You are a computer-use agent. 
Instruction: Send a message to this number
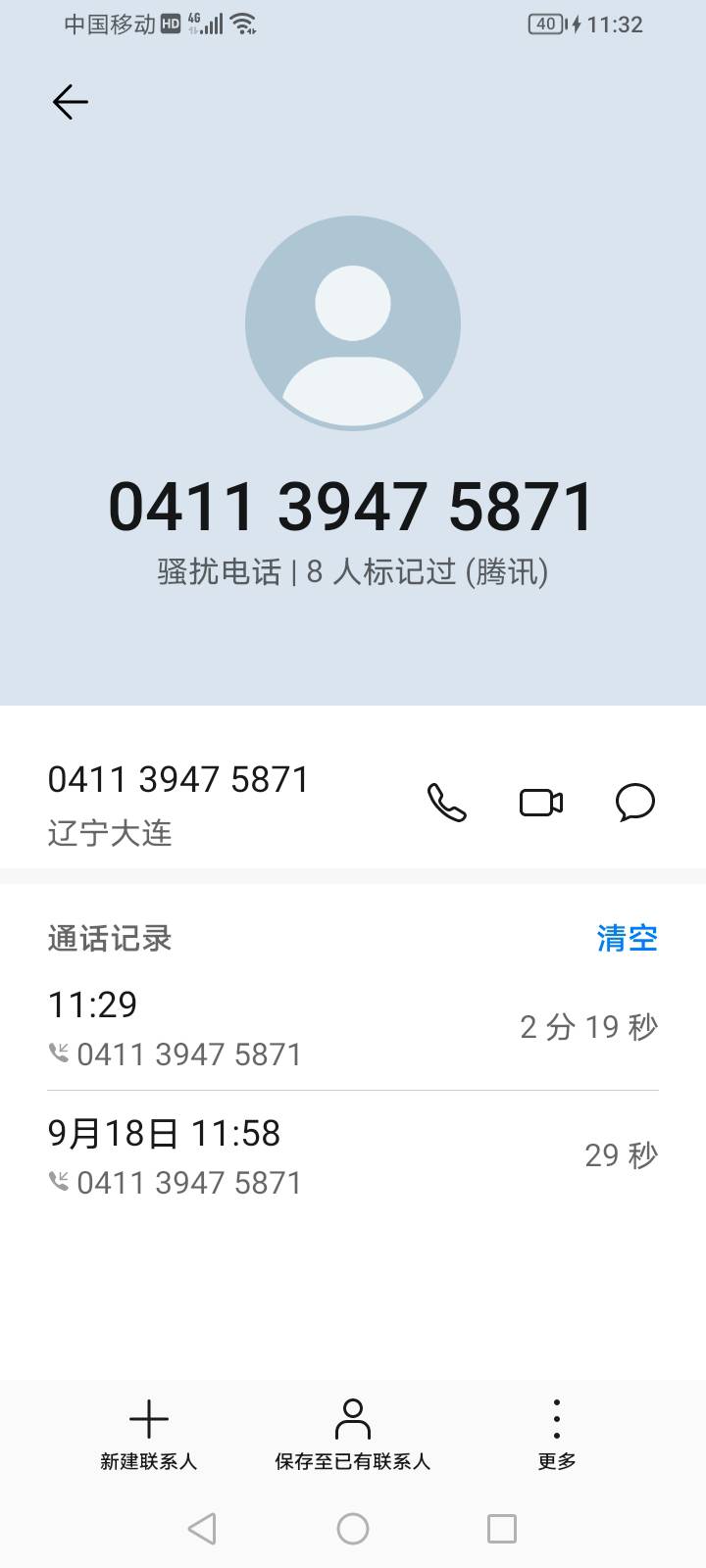click(x=635, y=802)
